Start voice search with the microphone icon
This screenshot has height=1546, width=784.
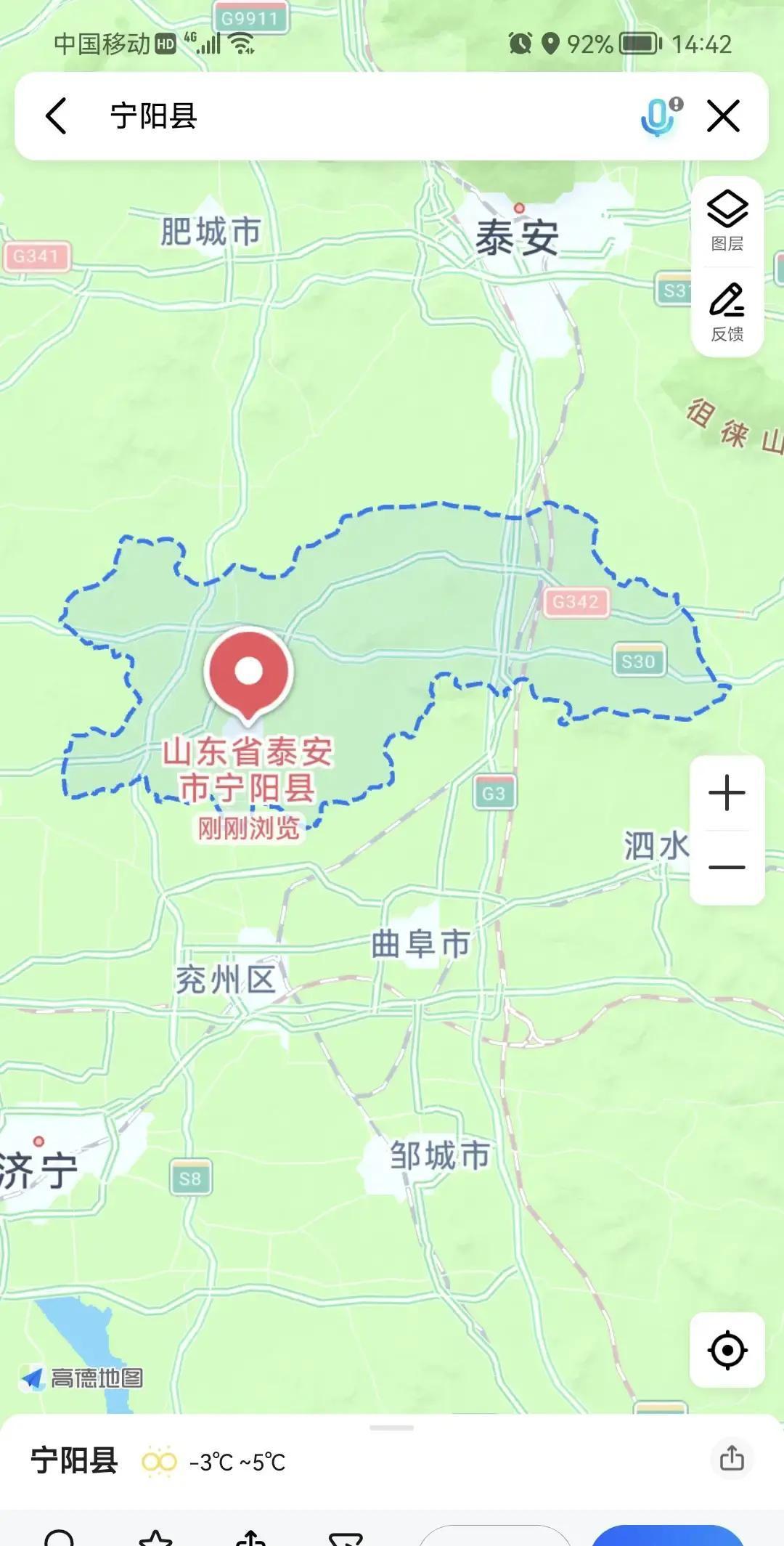656,116
